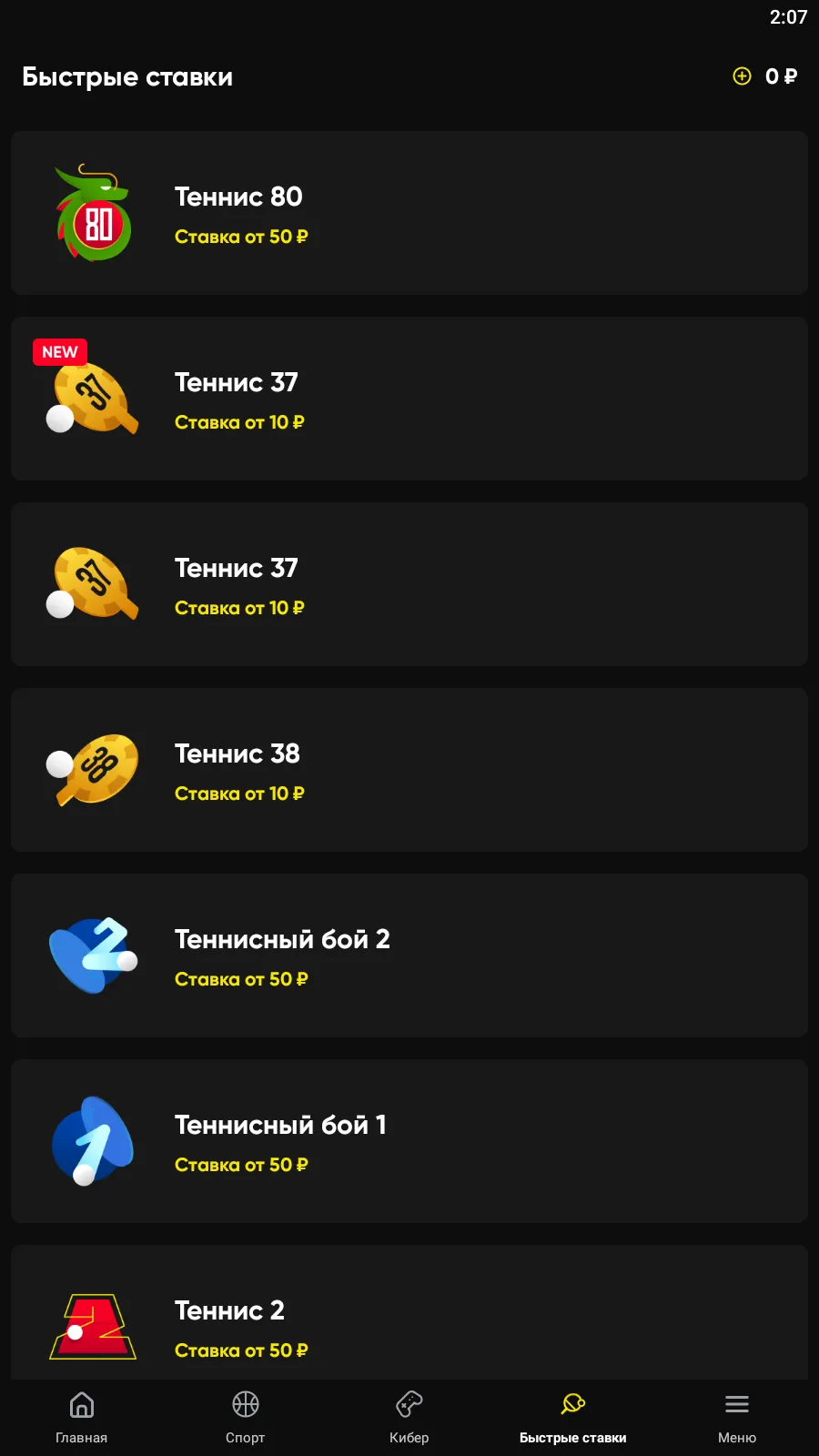Launch Теннисный бой 1
The height and width of the screenshot is (1456, 819).
tap(409, 1141)
